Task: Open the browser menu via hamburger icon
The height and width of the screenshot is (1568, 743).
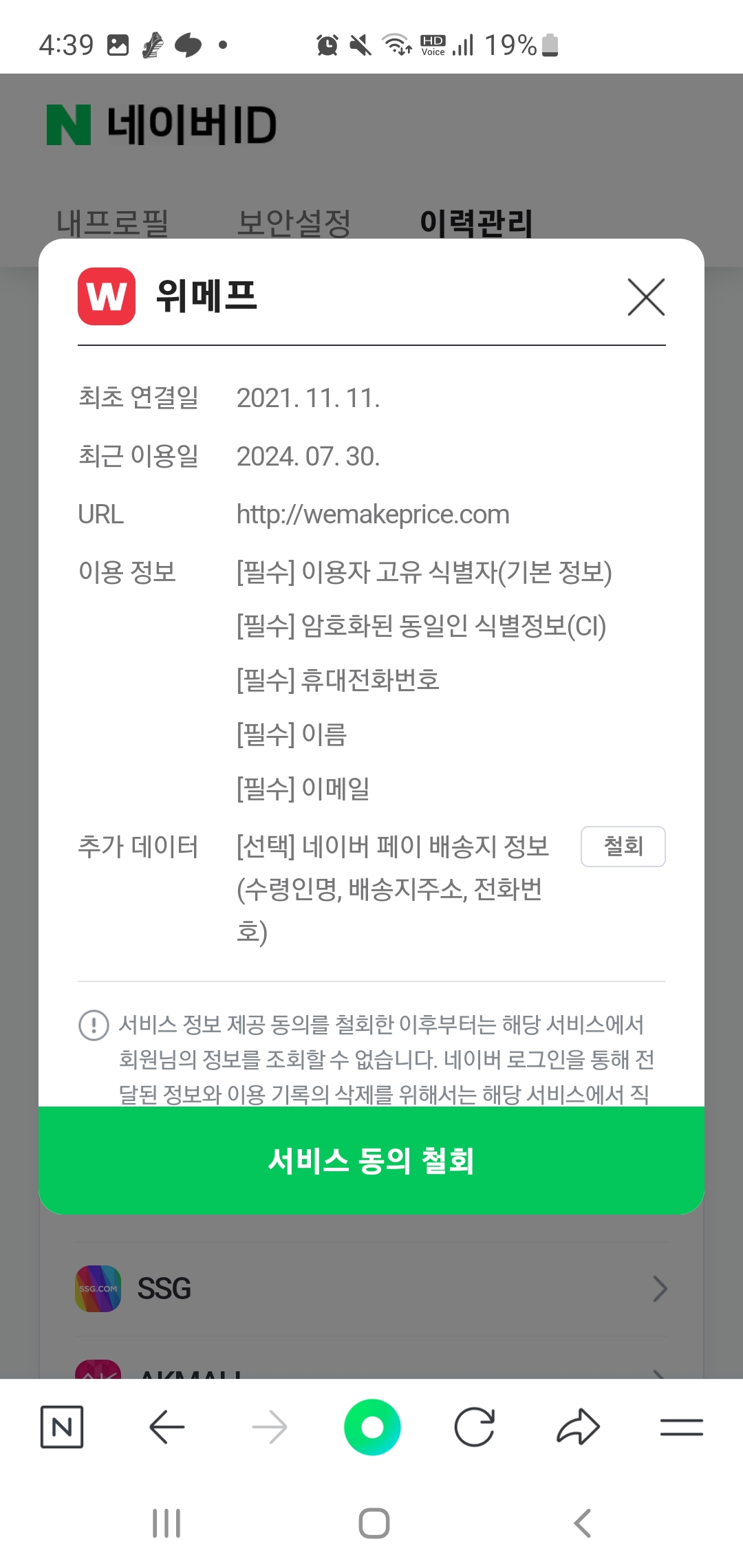Action: [682, 1426]
